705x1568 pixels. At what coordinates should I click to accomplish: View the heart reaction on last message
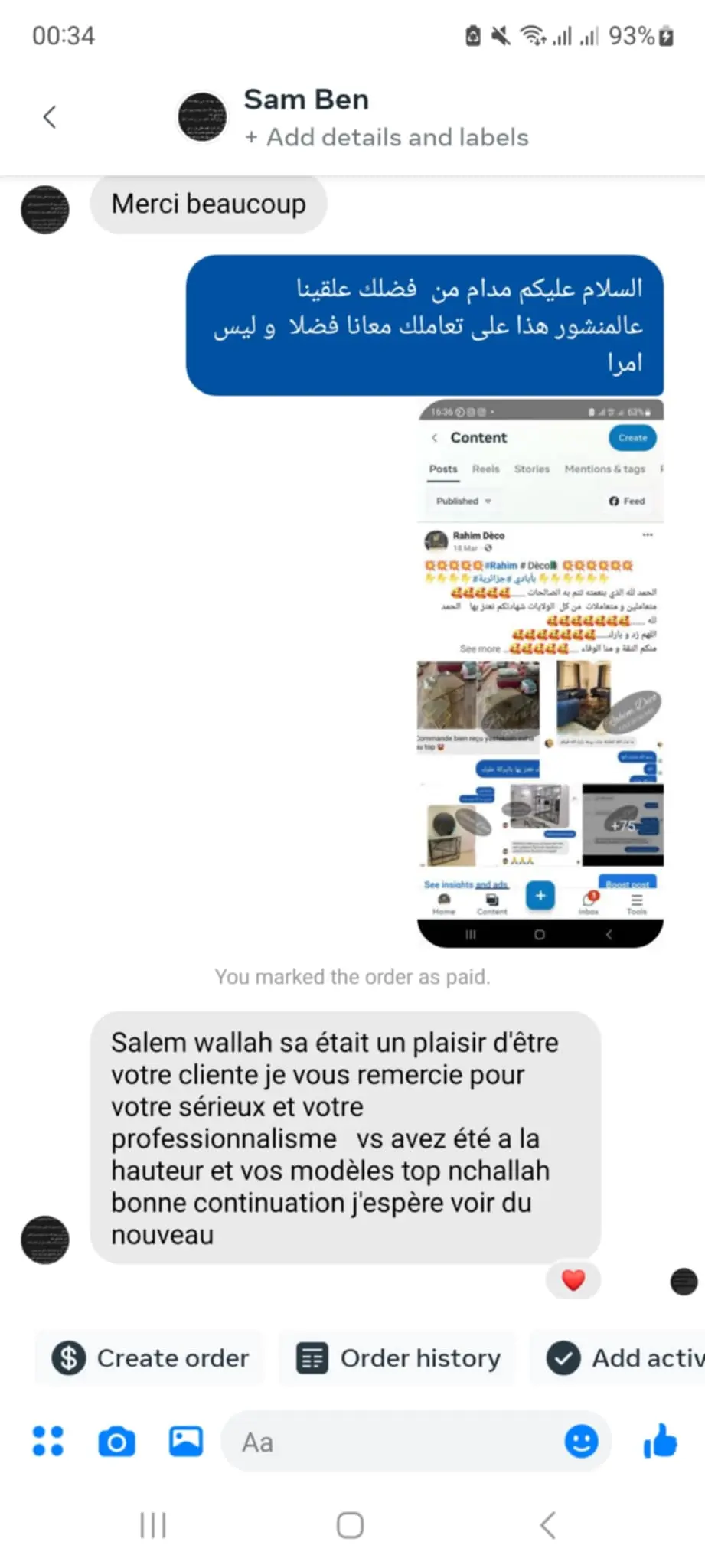tap(573, 1279)
